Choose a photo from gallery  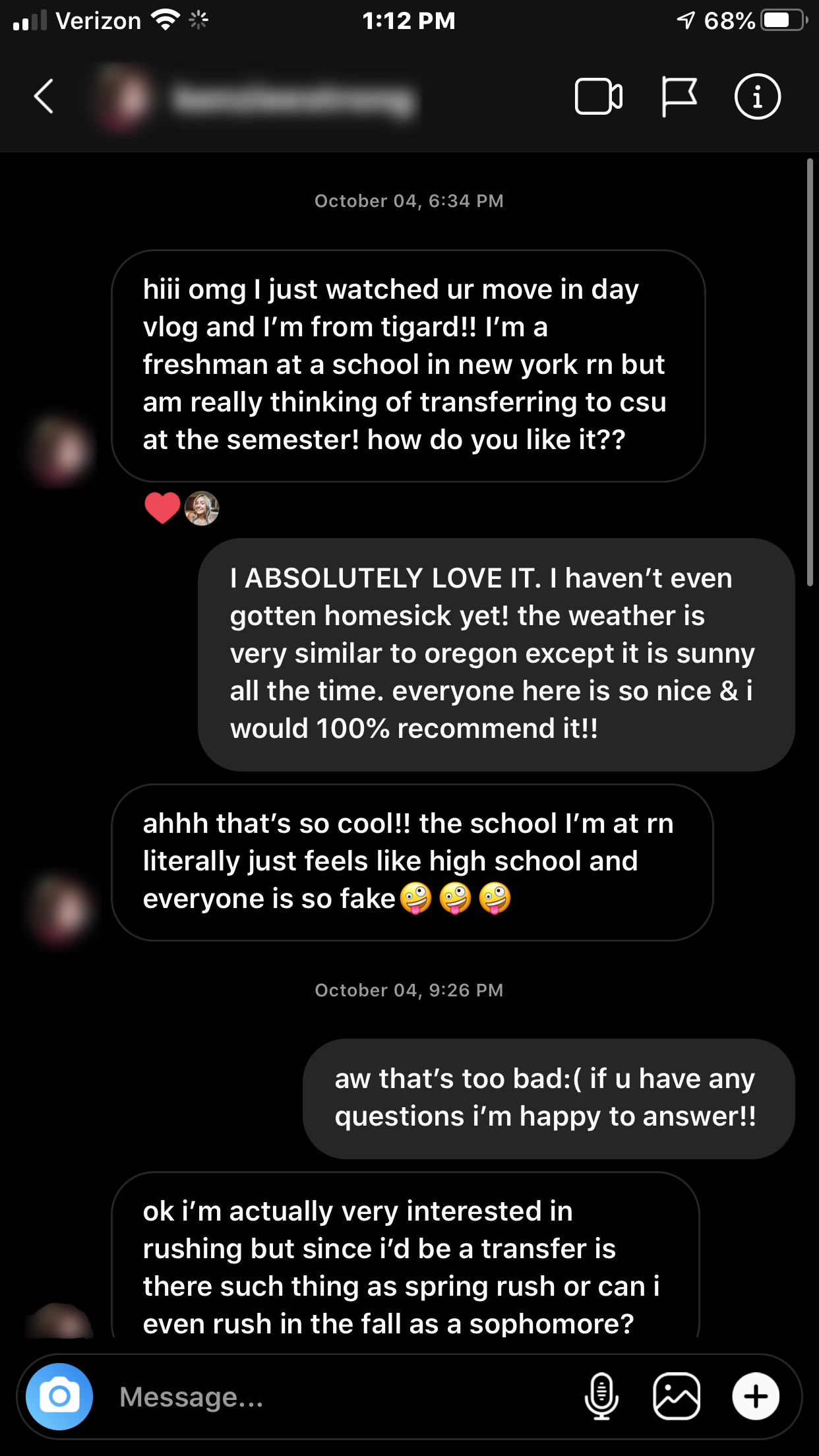click(x=677, y=1396)
